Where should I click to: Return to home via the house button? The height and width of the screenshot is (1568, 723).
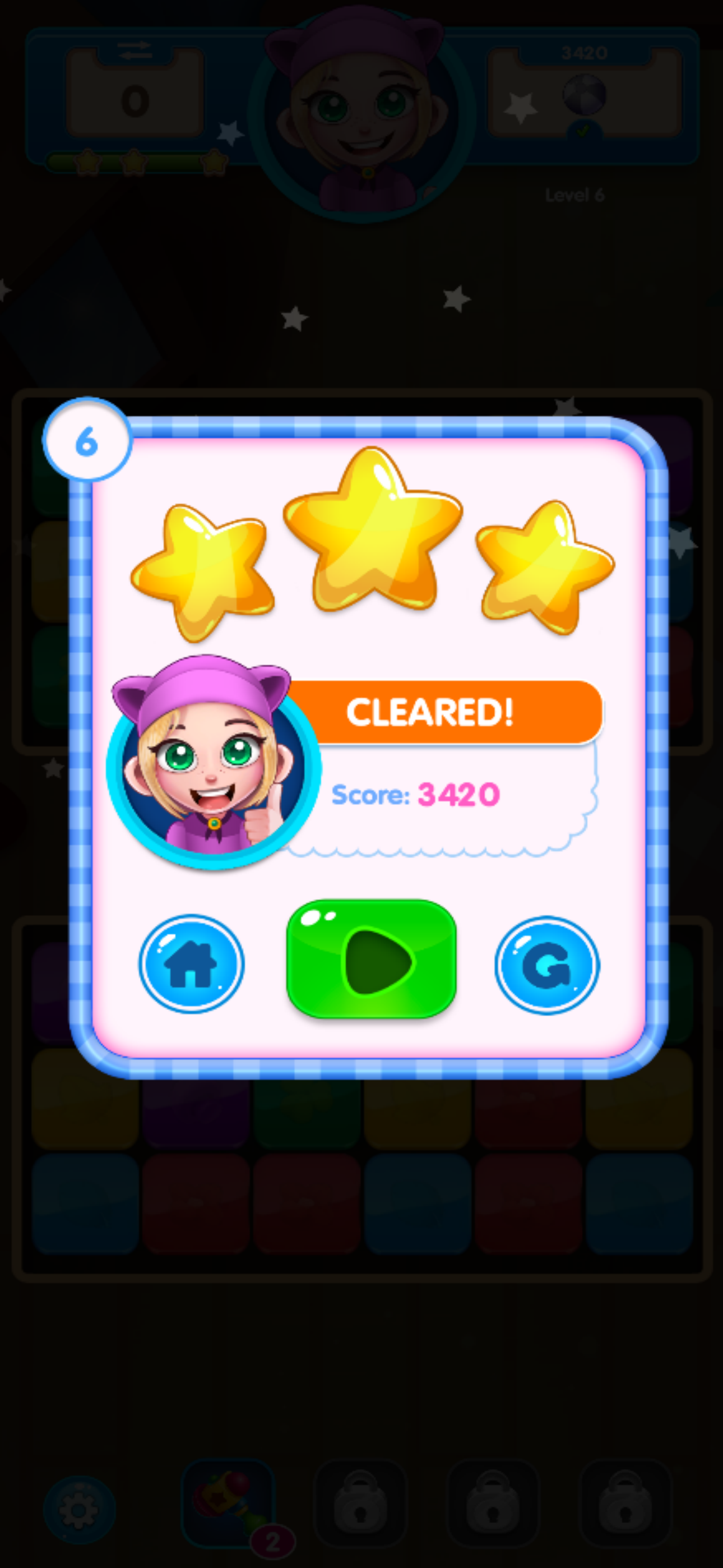click(x=191, y=963)
